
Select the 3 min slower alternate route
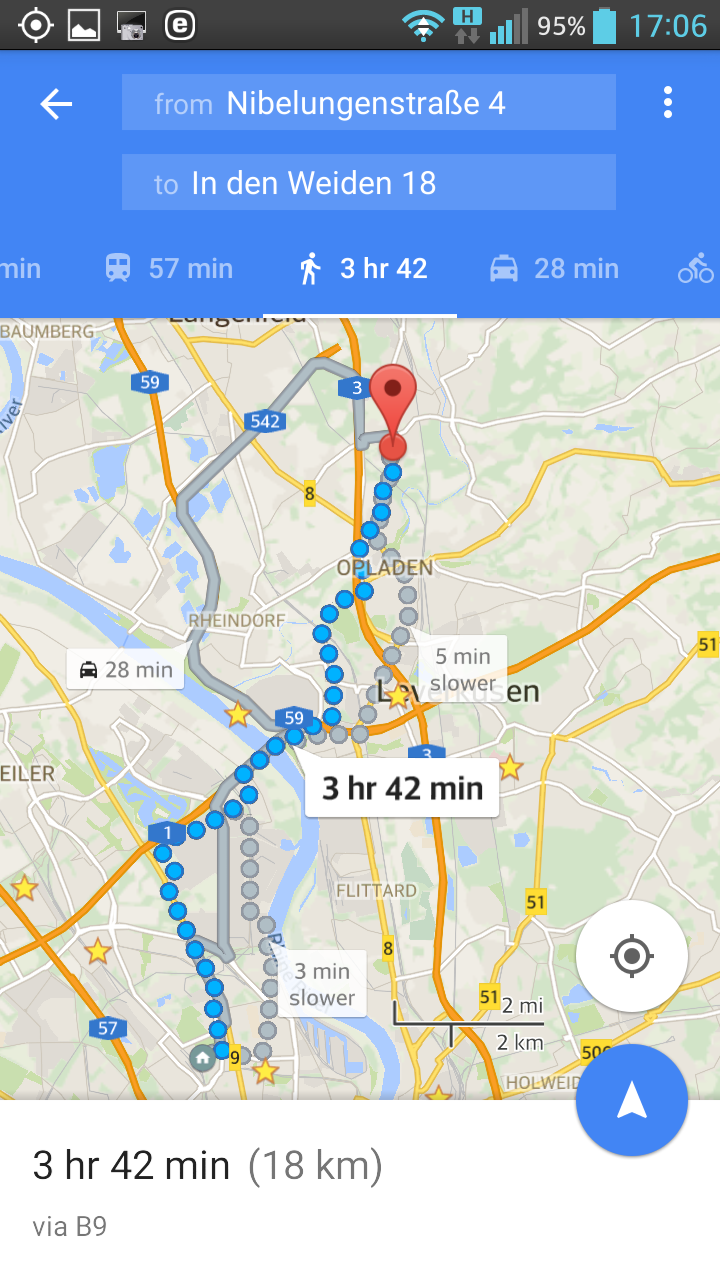pos(322,984)
